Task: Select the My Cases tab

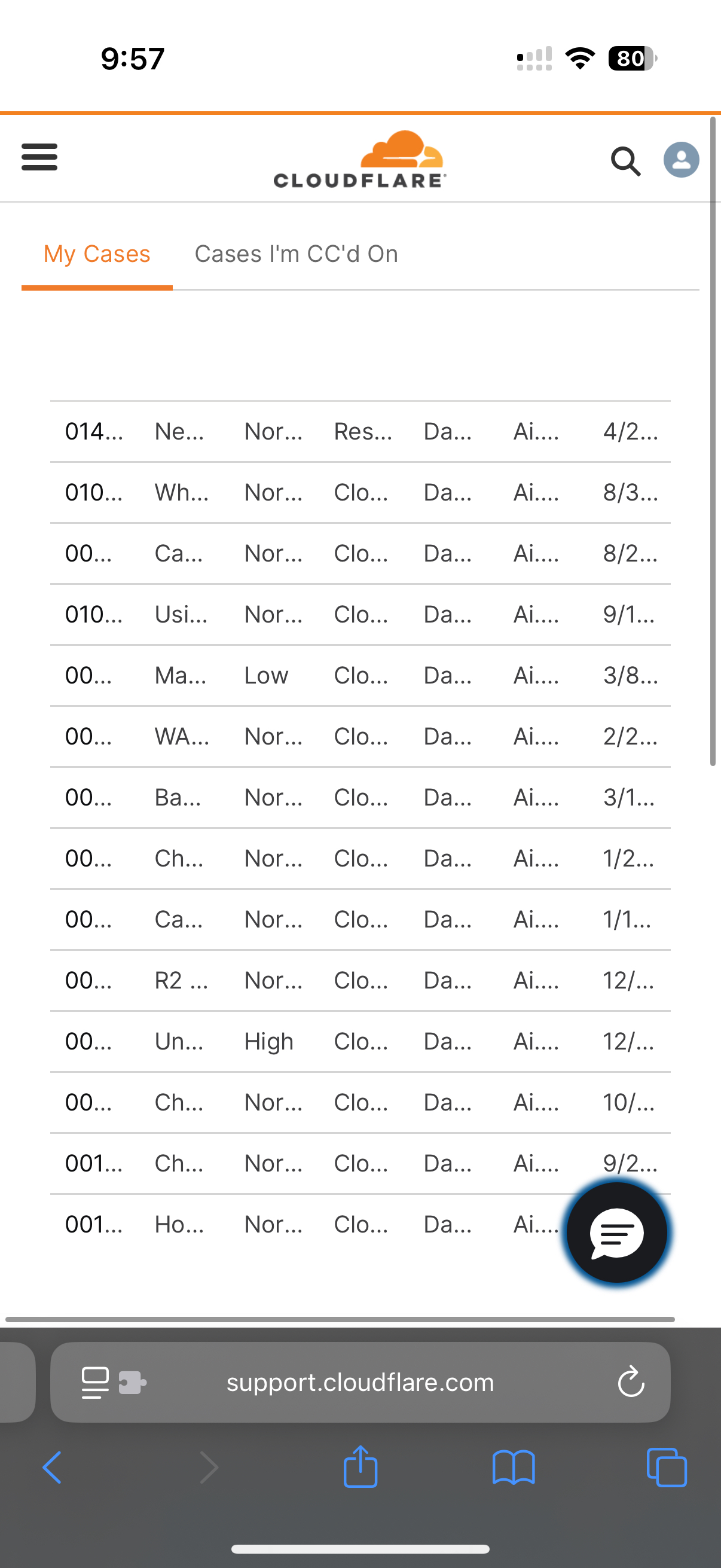Action: coord(97,254)
